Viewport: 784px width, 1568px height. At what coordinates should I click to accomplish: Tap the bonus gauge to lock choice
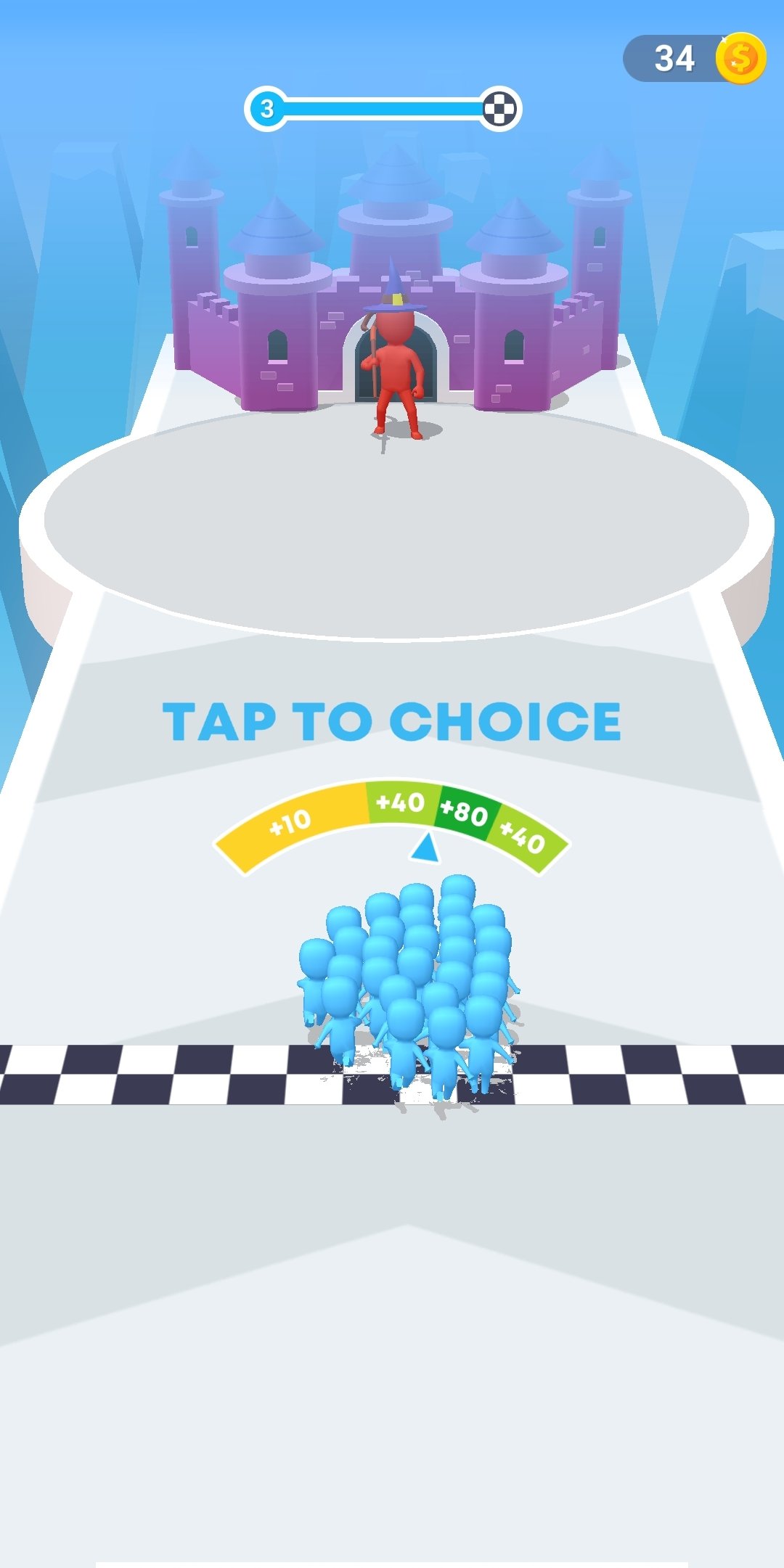[392, 827]
